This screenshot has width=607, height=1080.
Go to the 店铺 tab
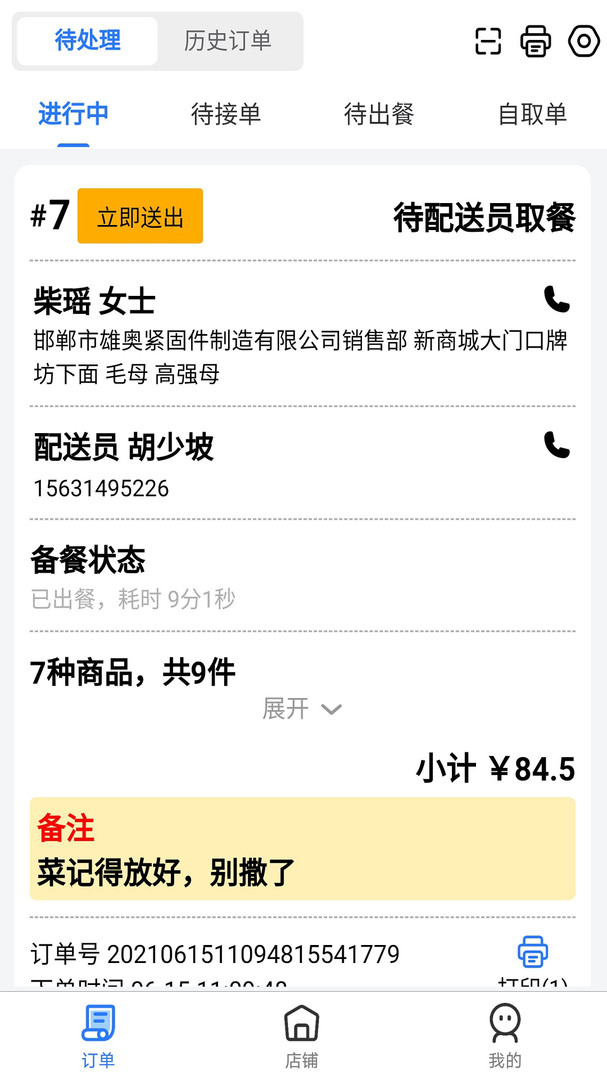[x=302, y=1035]
